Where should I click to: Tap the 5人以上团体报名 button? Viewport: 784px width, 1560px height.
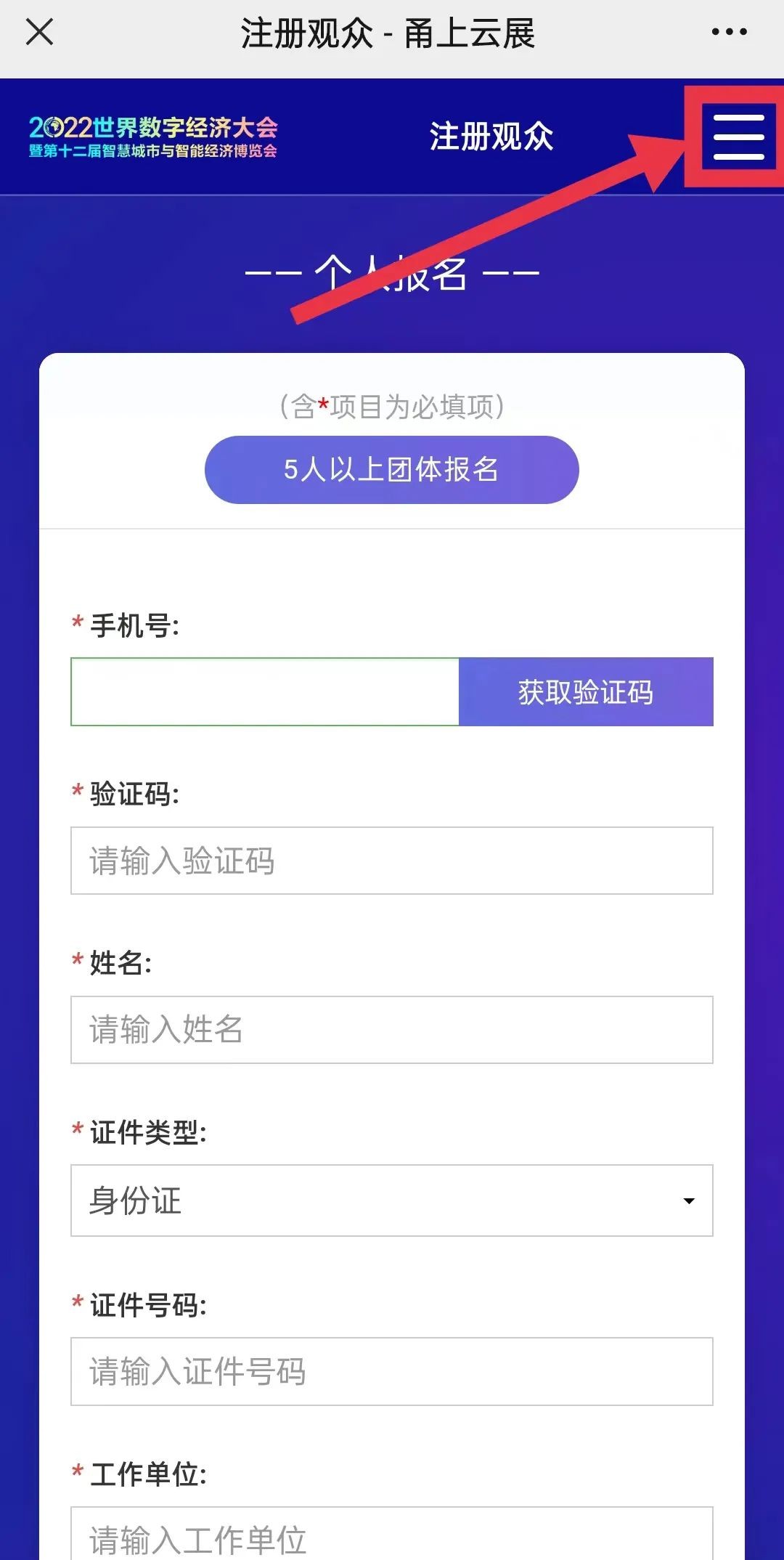(x=391, y=470)
